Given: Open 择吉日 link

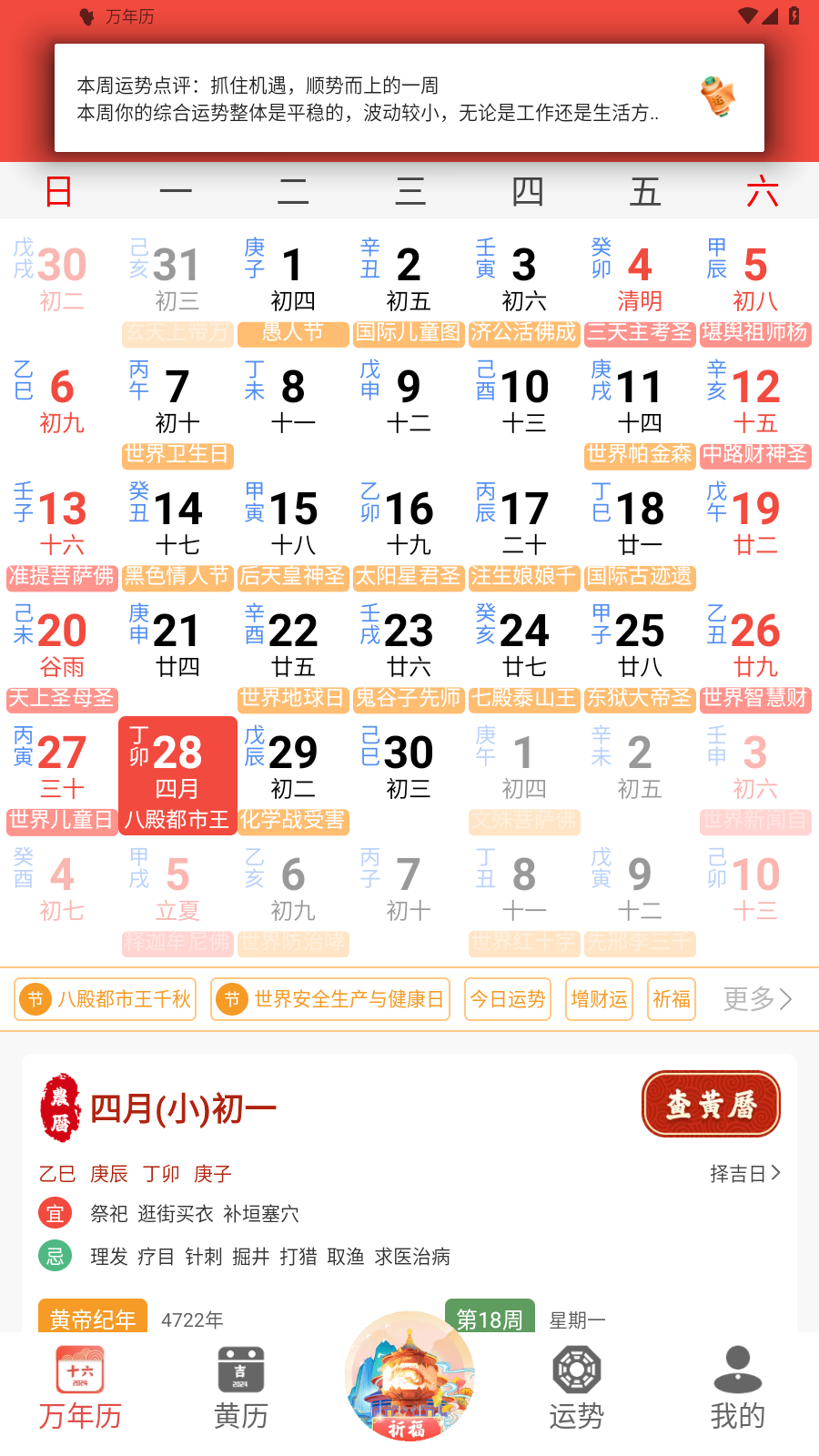Looking at the screenshot, I should pos(744,1174).
